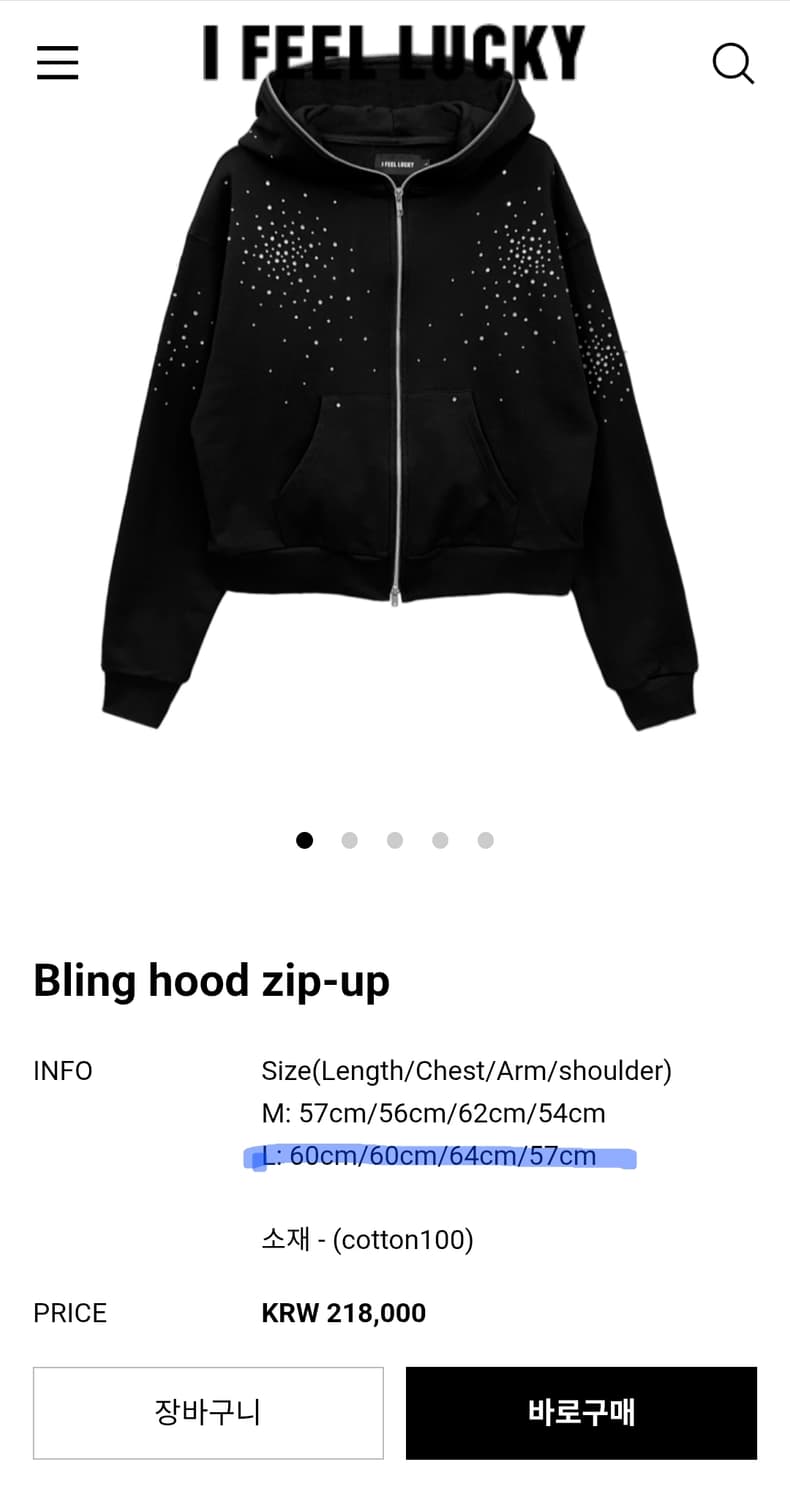Viewport: 790px width, 1500px height.
Task: Click the 장바구니 add to cart button
Action: click(208, 1413)
